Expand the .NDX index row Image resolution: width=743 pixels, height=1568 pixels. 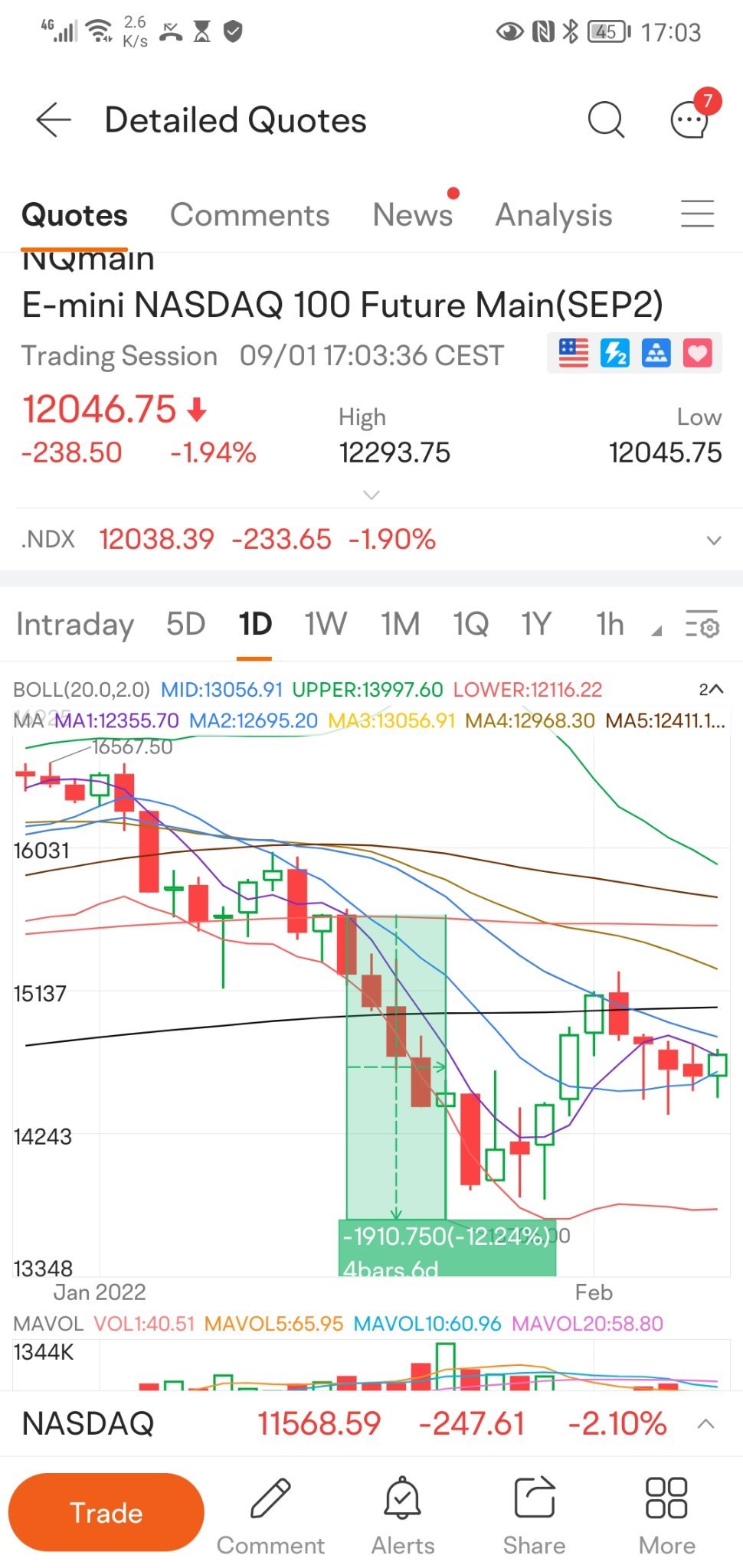coord(714,541)
